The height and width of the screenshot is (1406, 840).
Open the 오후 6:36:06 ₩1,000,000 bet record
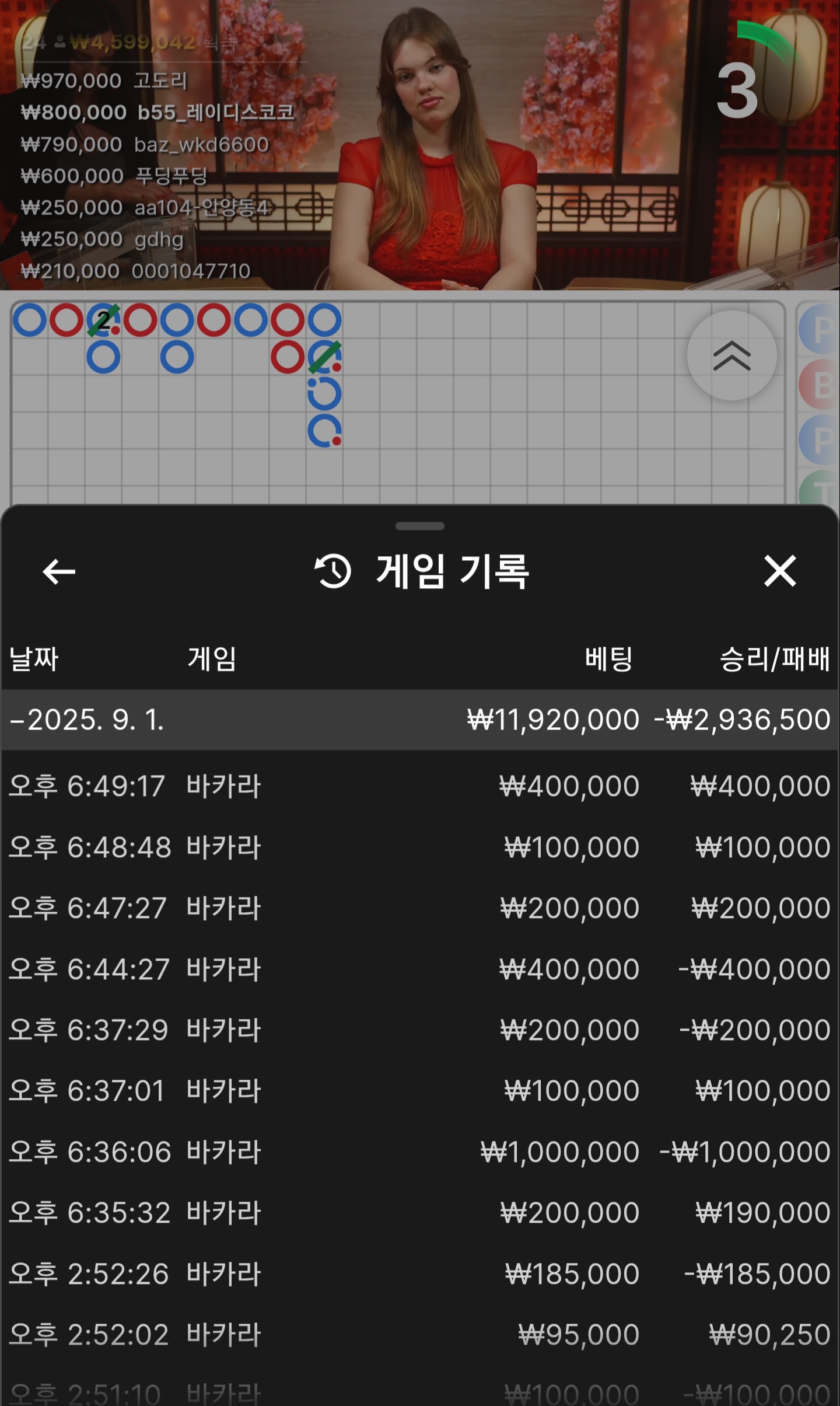click(420, 1152)
